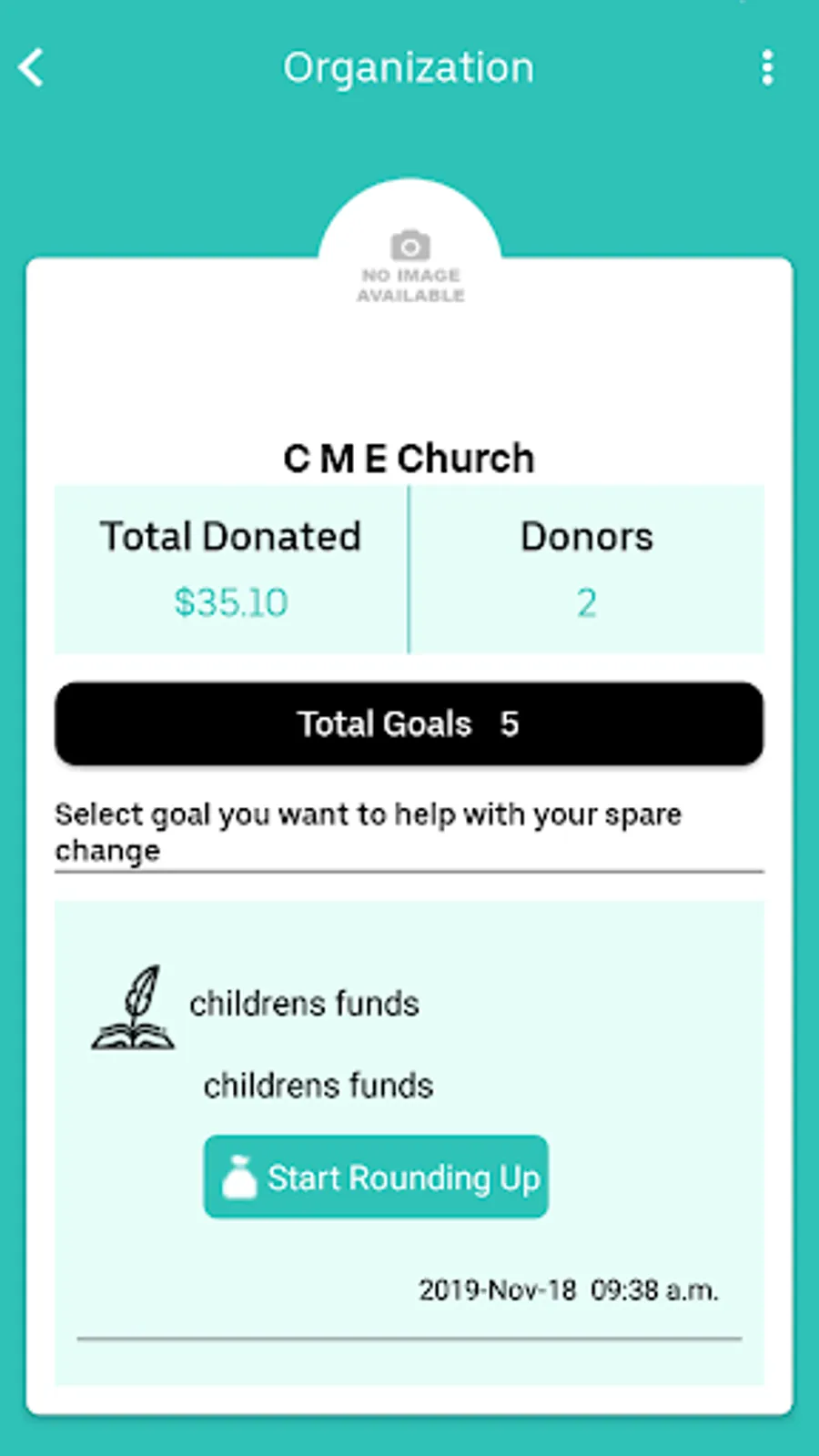Go back from the Organization screen
The height and width of the screenshot is (1456, 819).
point(32,68)
